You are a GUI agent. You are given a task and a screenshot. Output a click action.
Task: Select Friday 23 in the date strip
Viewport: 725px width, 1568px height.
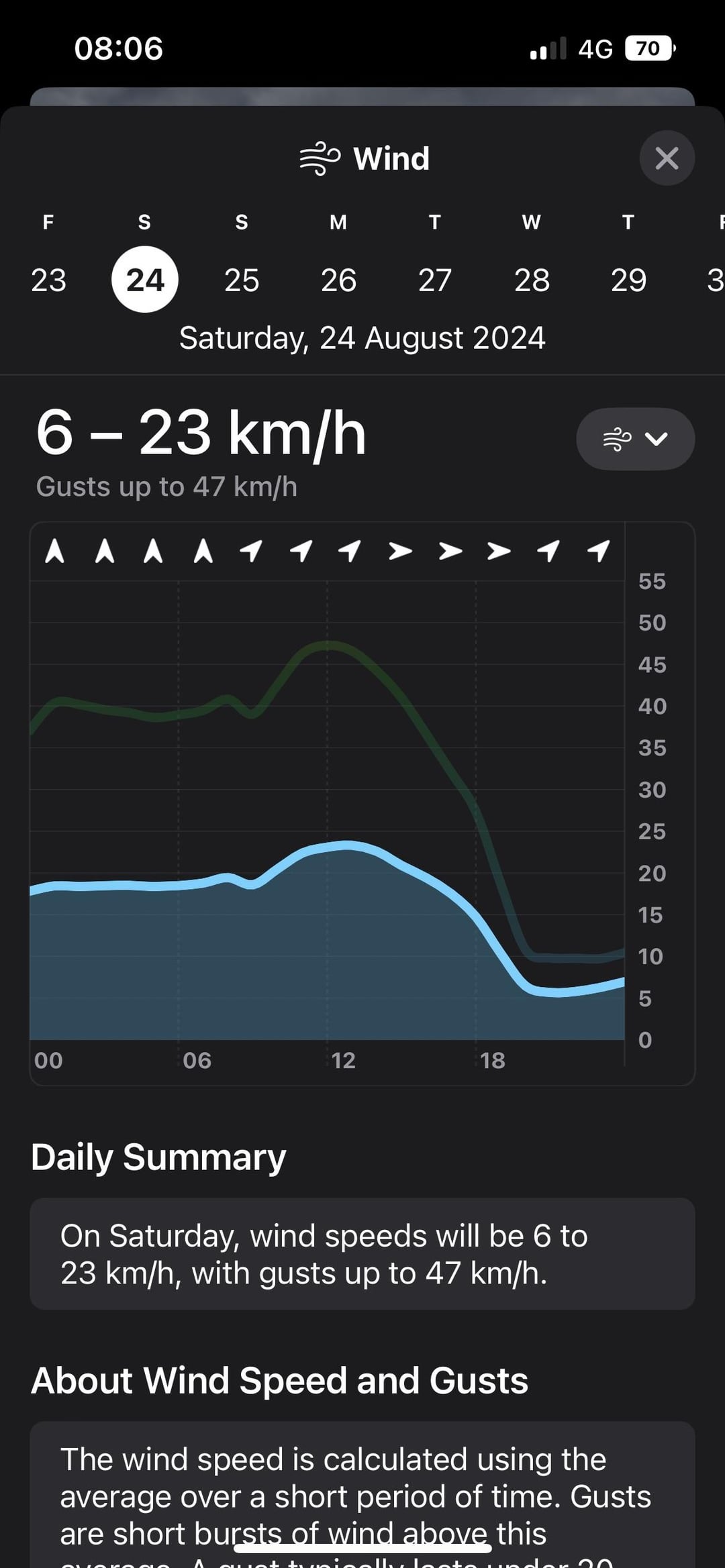coord(48,279)
